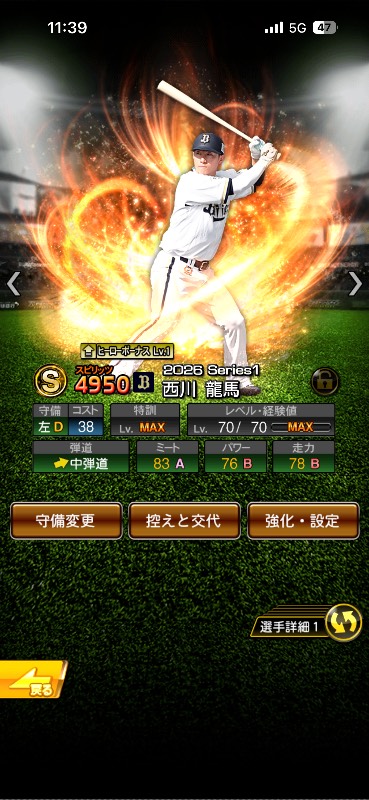The height and width of the screenshot is (800, 369).
Task: Open 控えと交代 to swap with bench
Action: tap(184, 520)
